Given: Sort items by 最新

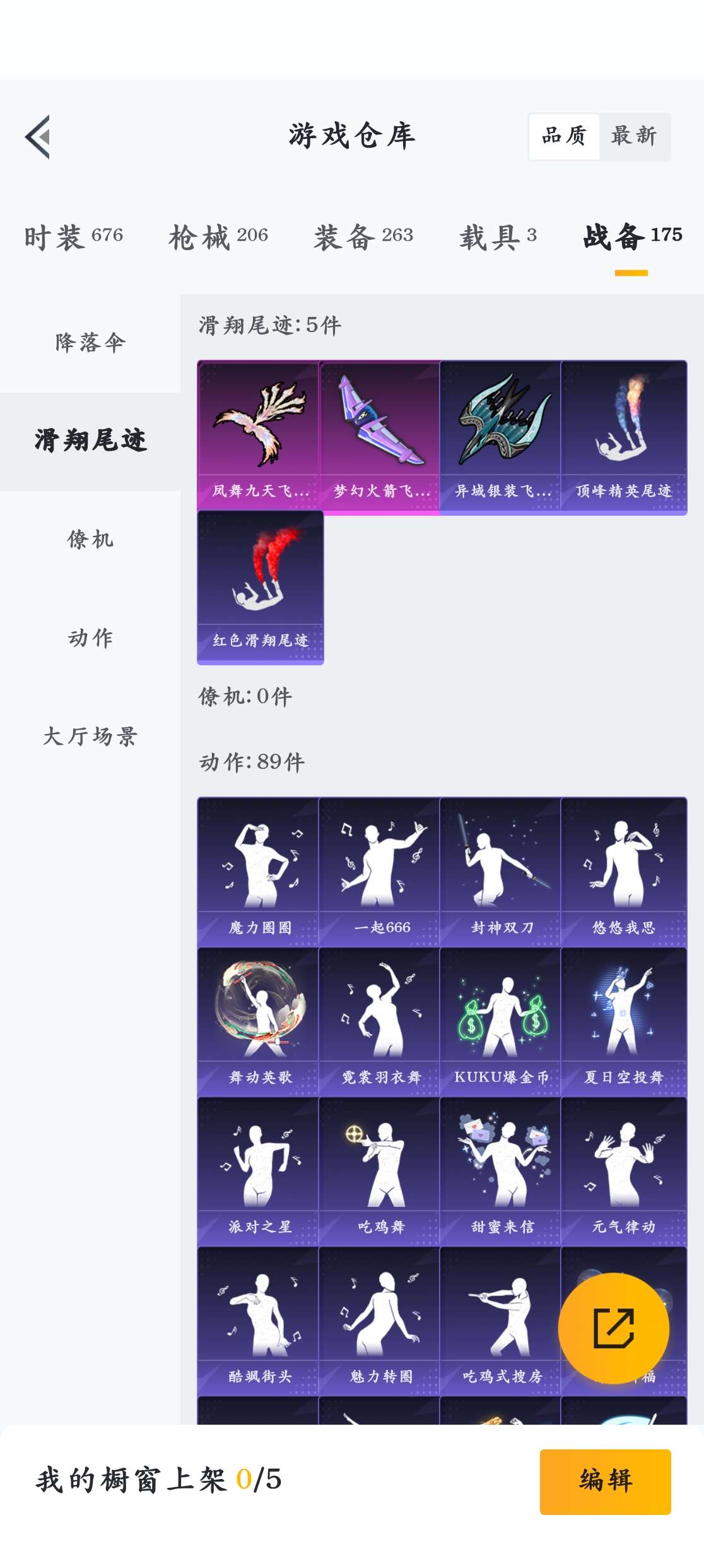Looking at the screenshot, I should tap(634, 136).
